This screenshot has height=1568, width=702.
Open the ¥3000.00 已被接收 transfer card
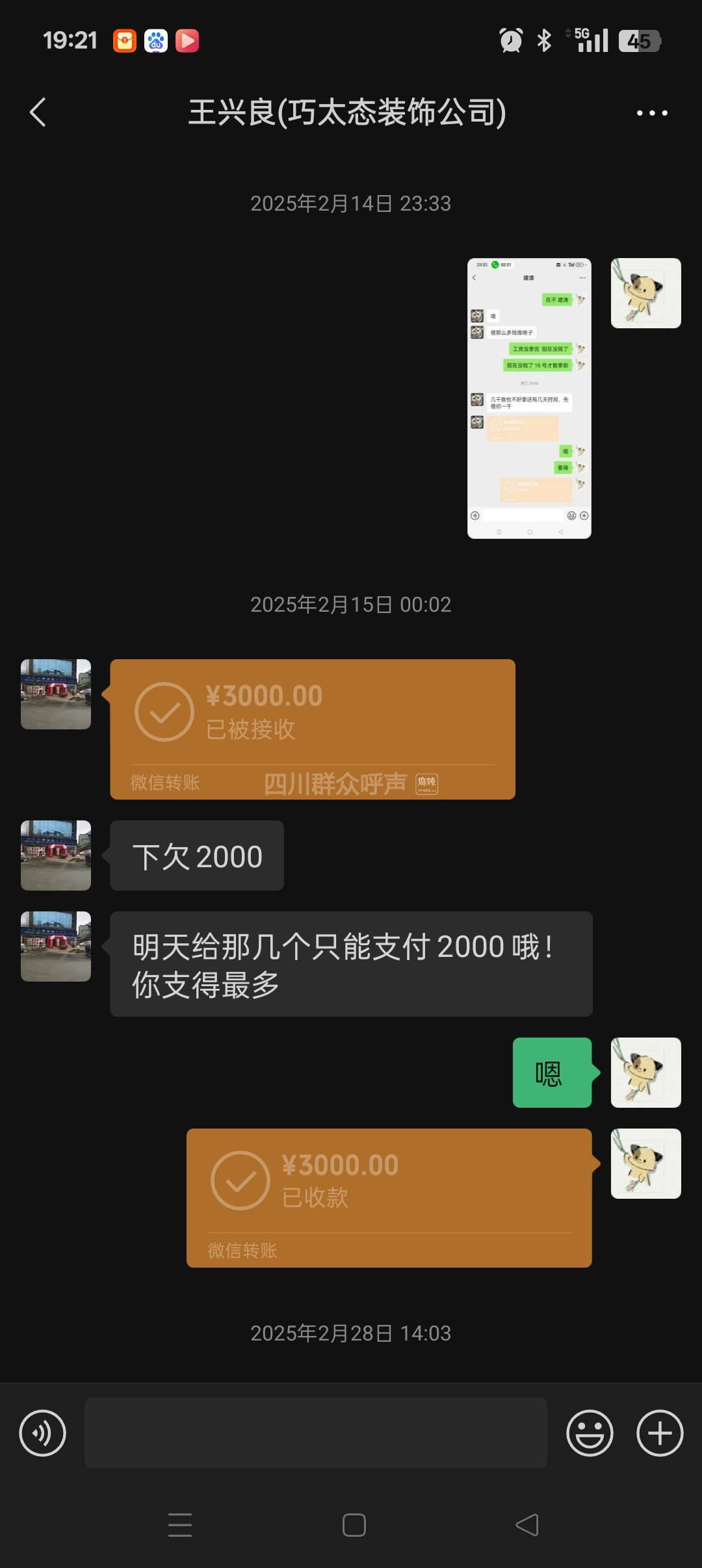point(312,729)
